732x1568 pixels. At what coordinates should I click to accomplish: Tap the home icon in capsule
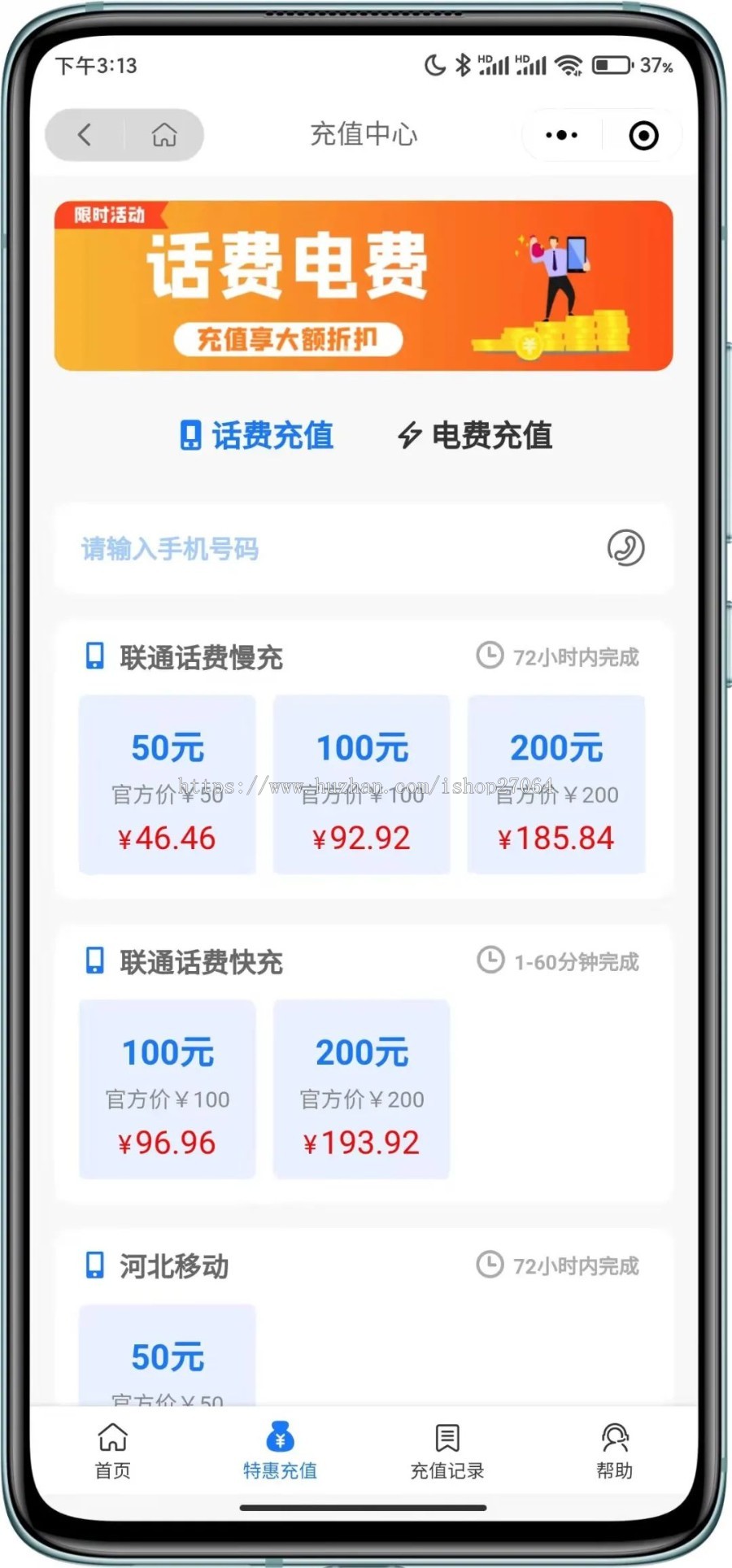164,135
